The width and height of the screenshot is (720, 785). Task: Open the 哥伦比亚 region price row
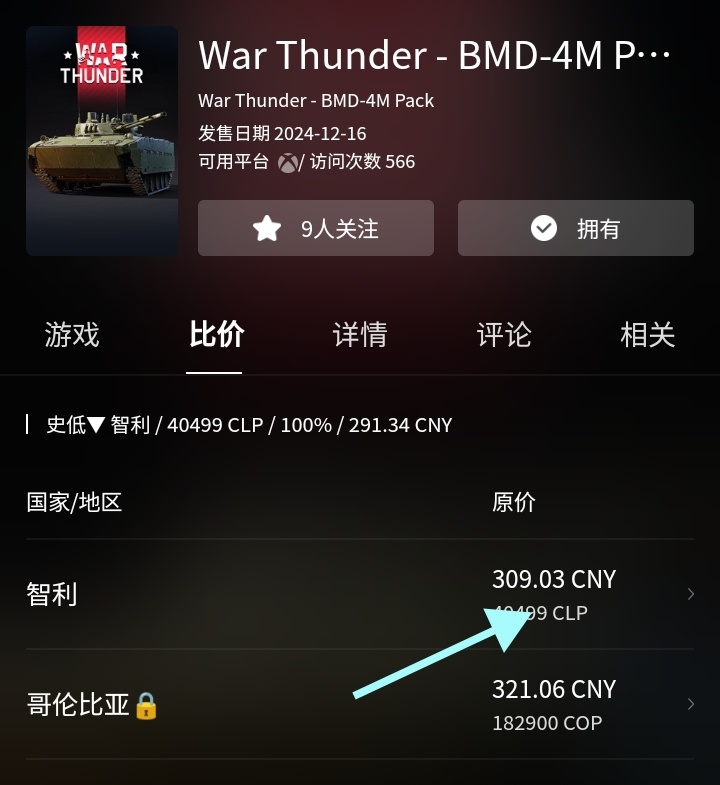pos(360,704)
